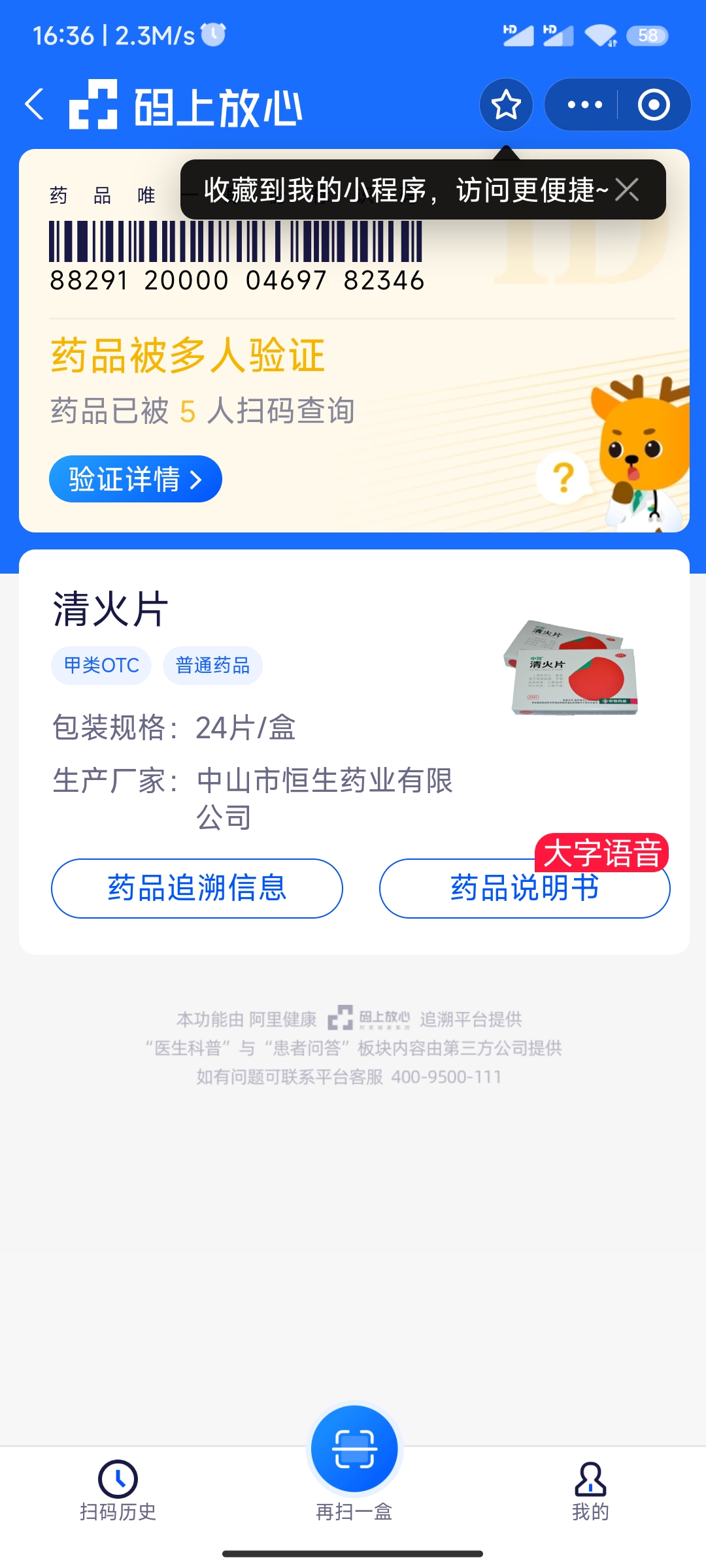Favorite this mini program with the star
This screenshot has width=706, height=1568.
(x=506, y=105)
